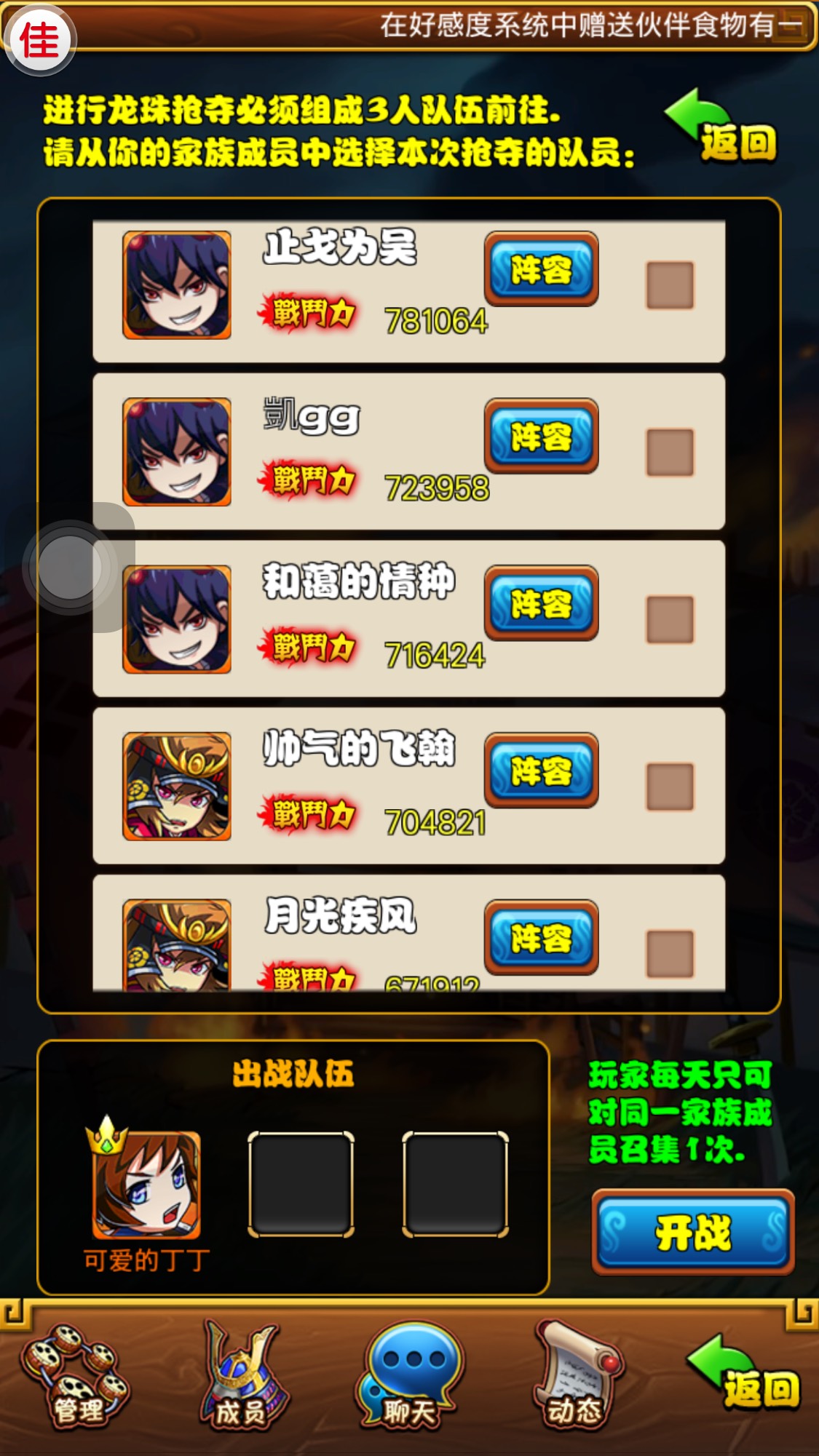
Task: View 阵容 lineup of 止戈为吴
Action: (541, 269)
